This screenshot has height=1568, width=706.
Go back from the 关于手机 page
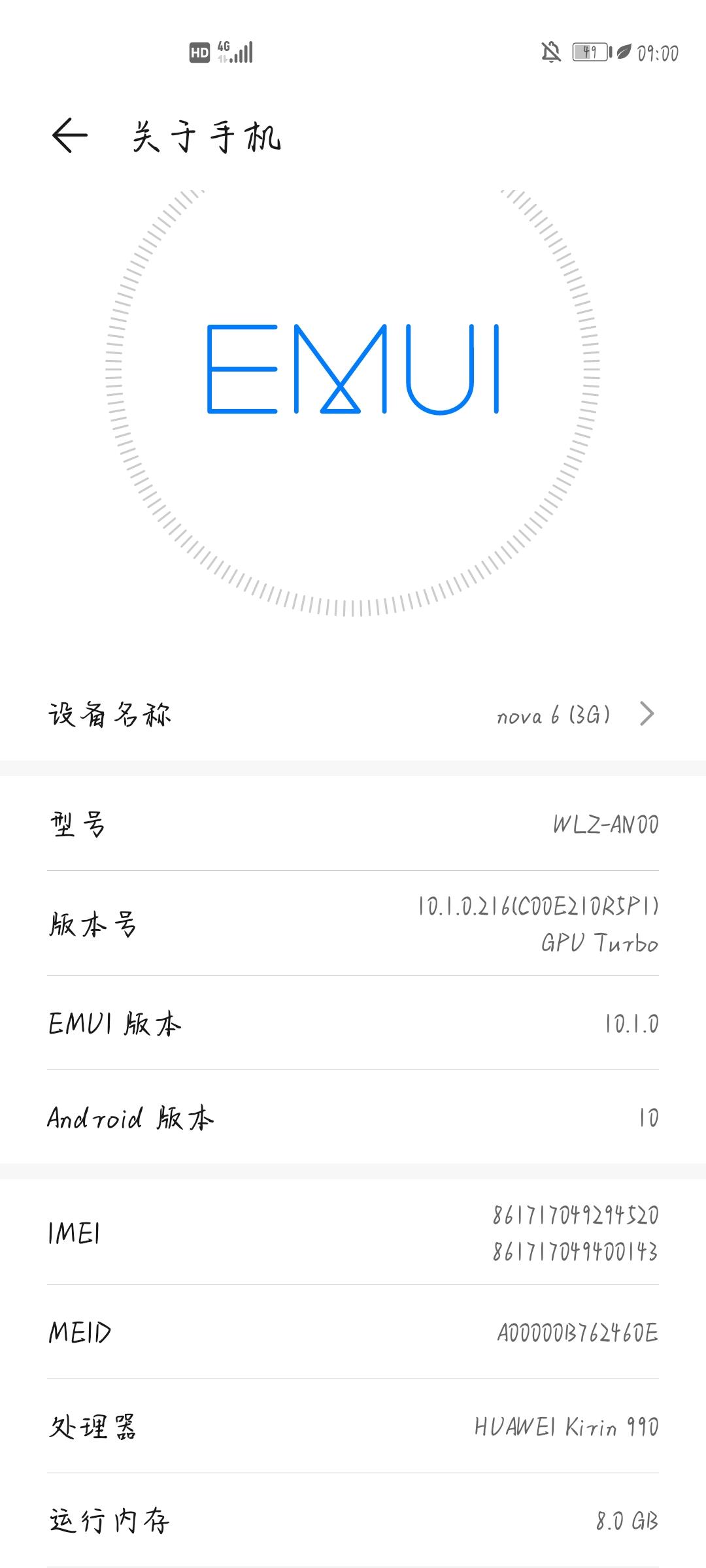(x=69, y=136)
